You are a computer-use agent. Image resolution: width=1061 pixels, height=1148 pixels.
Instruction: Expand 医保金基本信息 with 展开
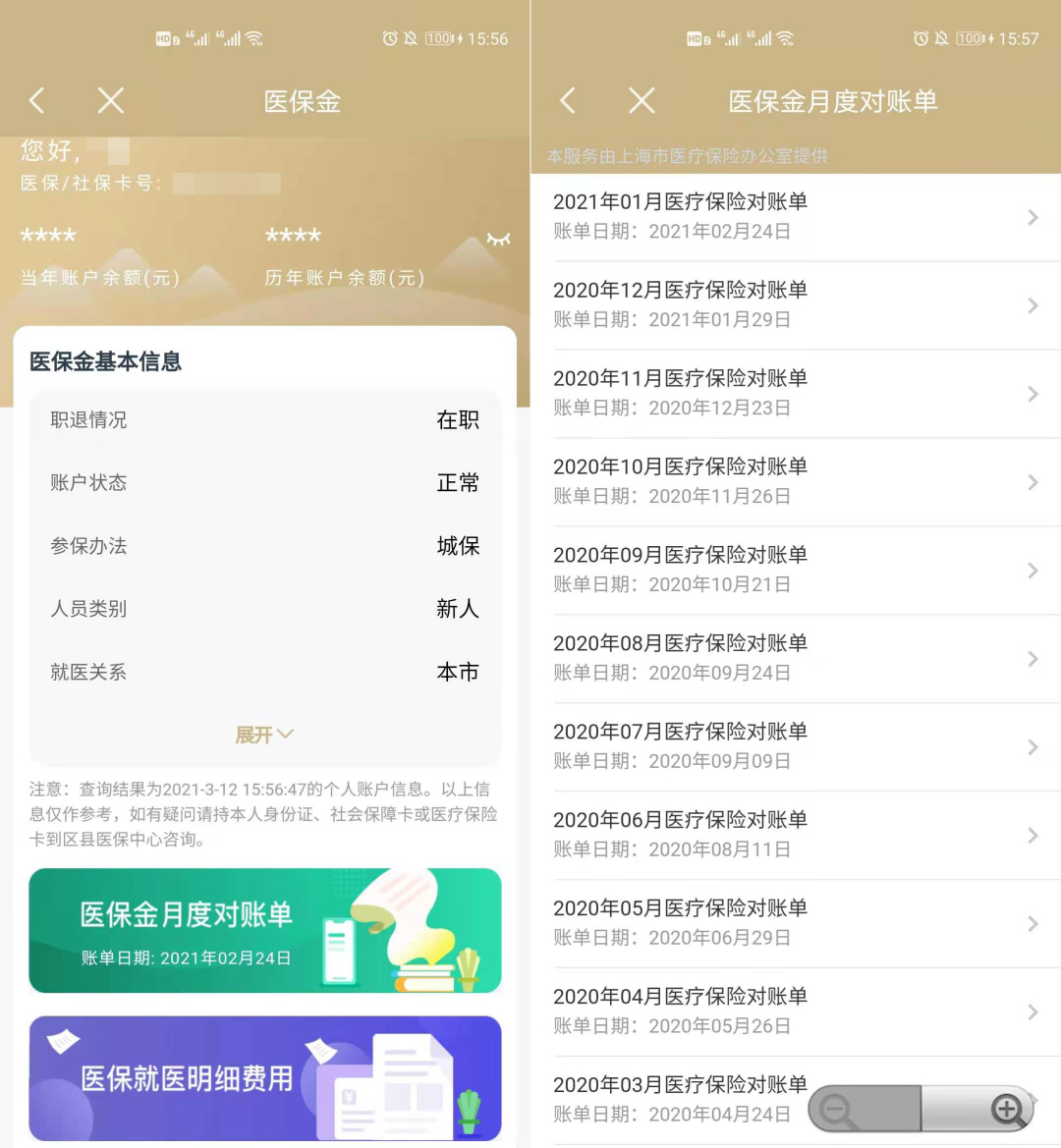point(264,735)
